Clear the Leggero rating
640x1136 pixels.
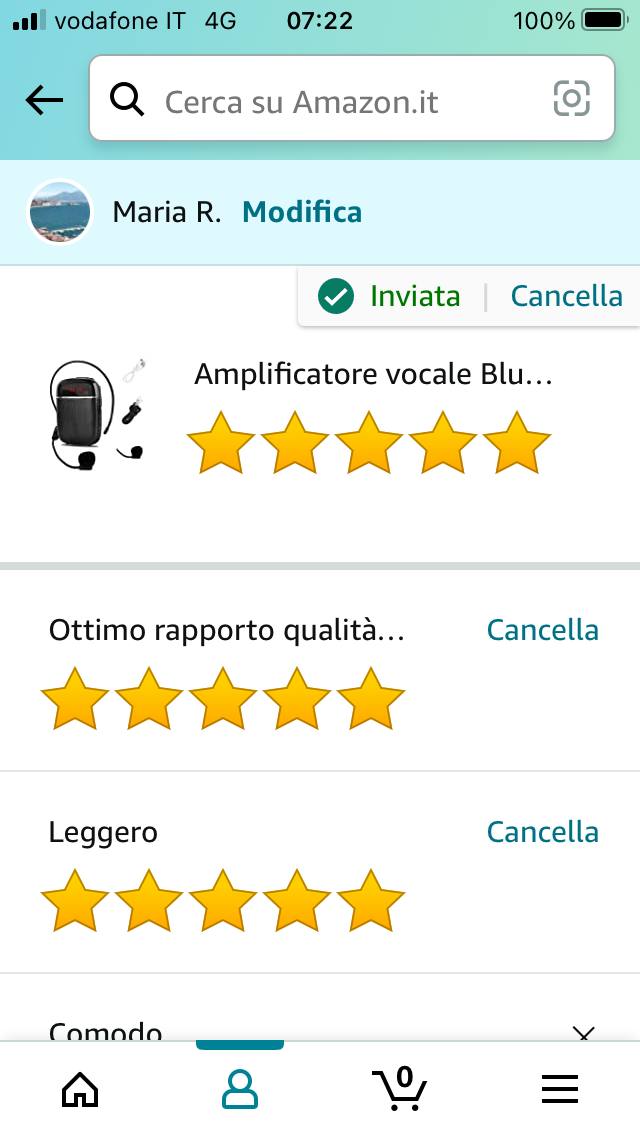(542, 832)
